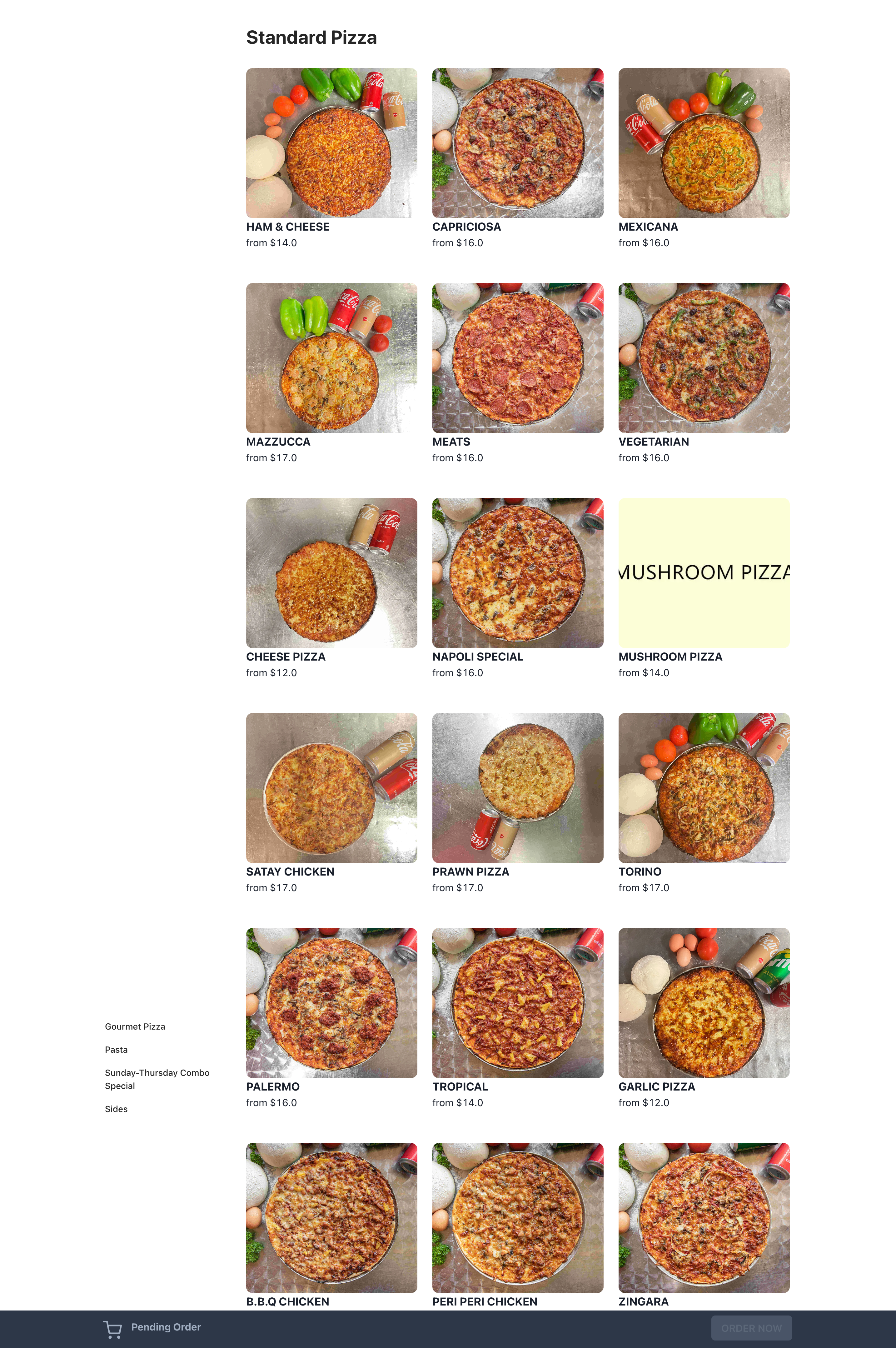896x1348 pixels.
Task: Go to the Pasta category
Action: tap(116, 1050)
